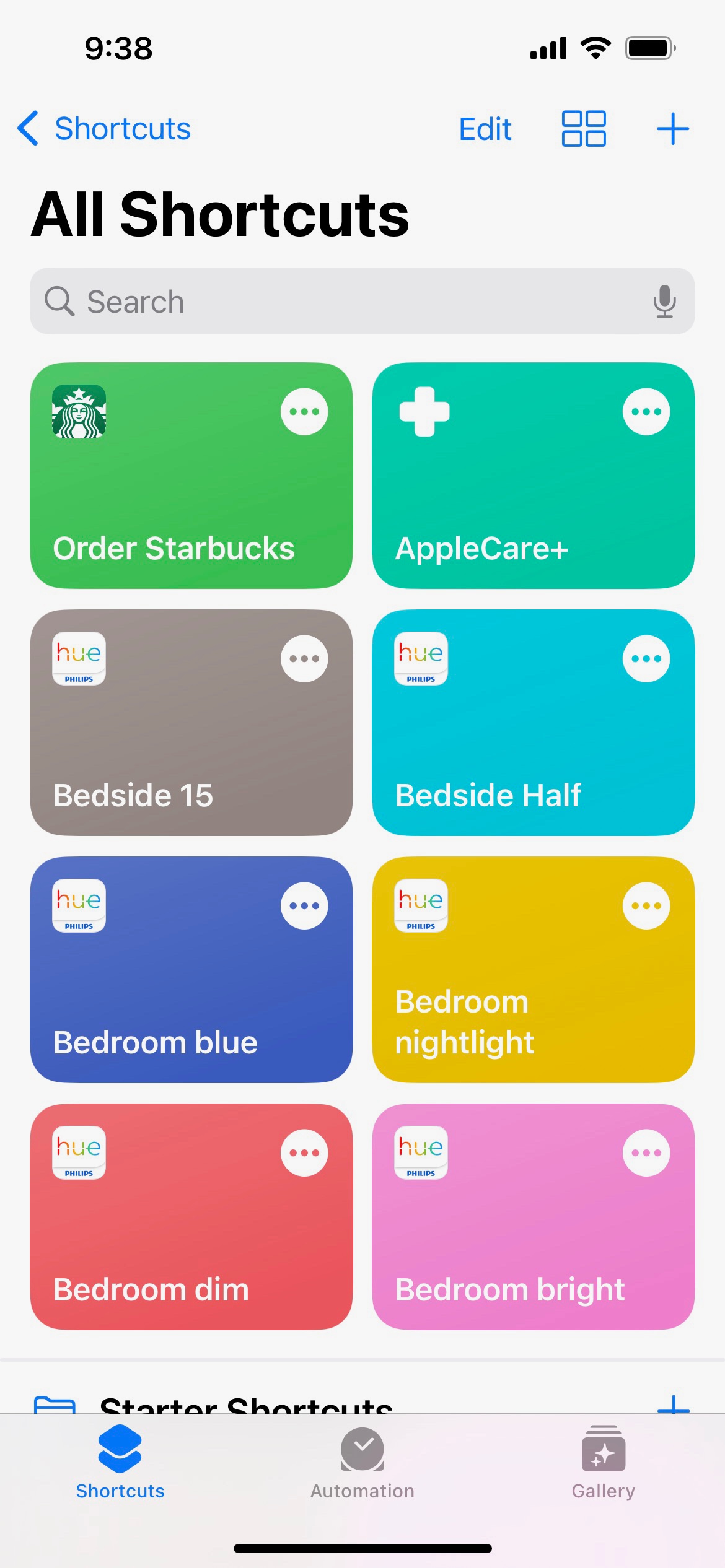Screen dimensions: 725x1568
Task: Open options for Order Starbucks
Action: (x=304, y=412)
